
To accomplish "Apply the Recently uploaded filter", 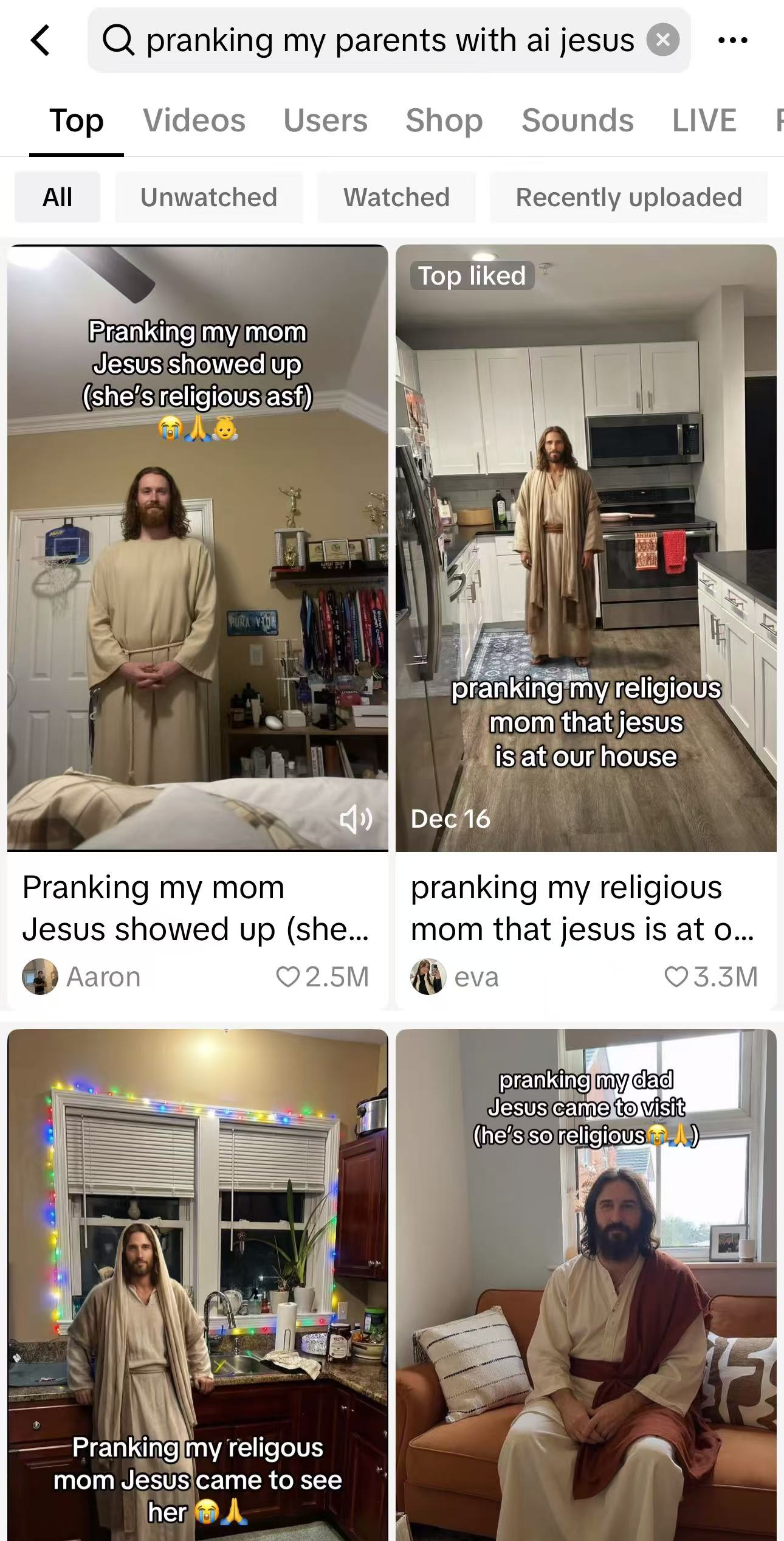I will pyautogui.click(x=628, y=197).
